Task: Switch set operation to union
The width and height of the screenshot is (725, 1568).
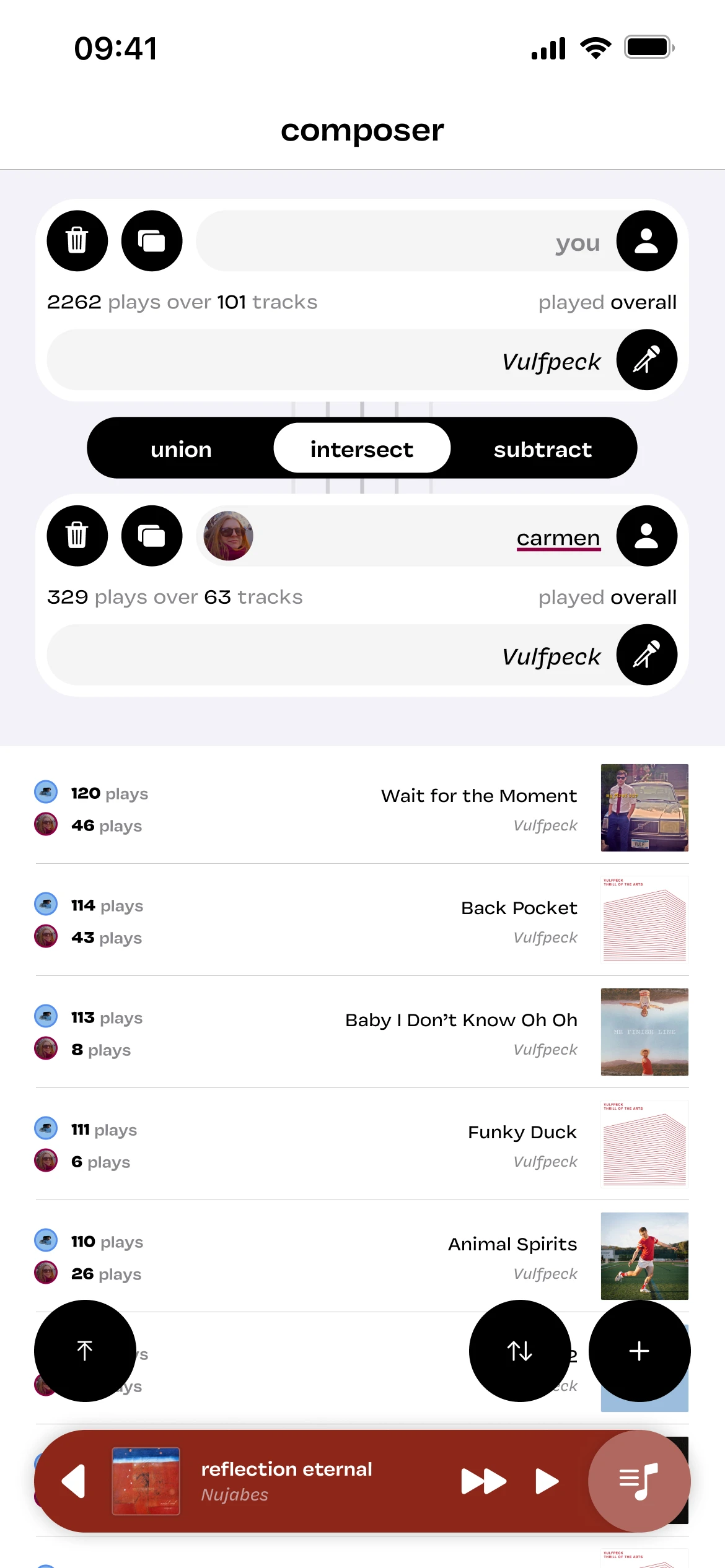Action: coord(181,449)
